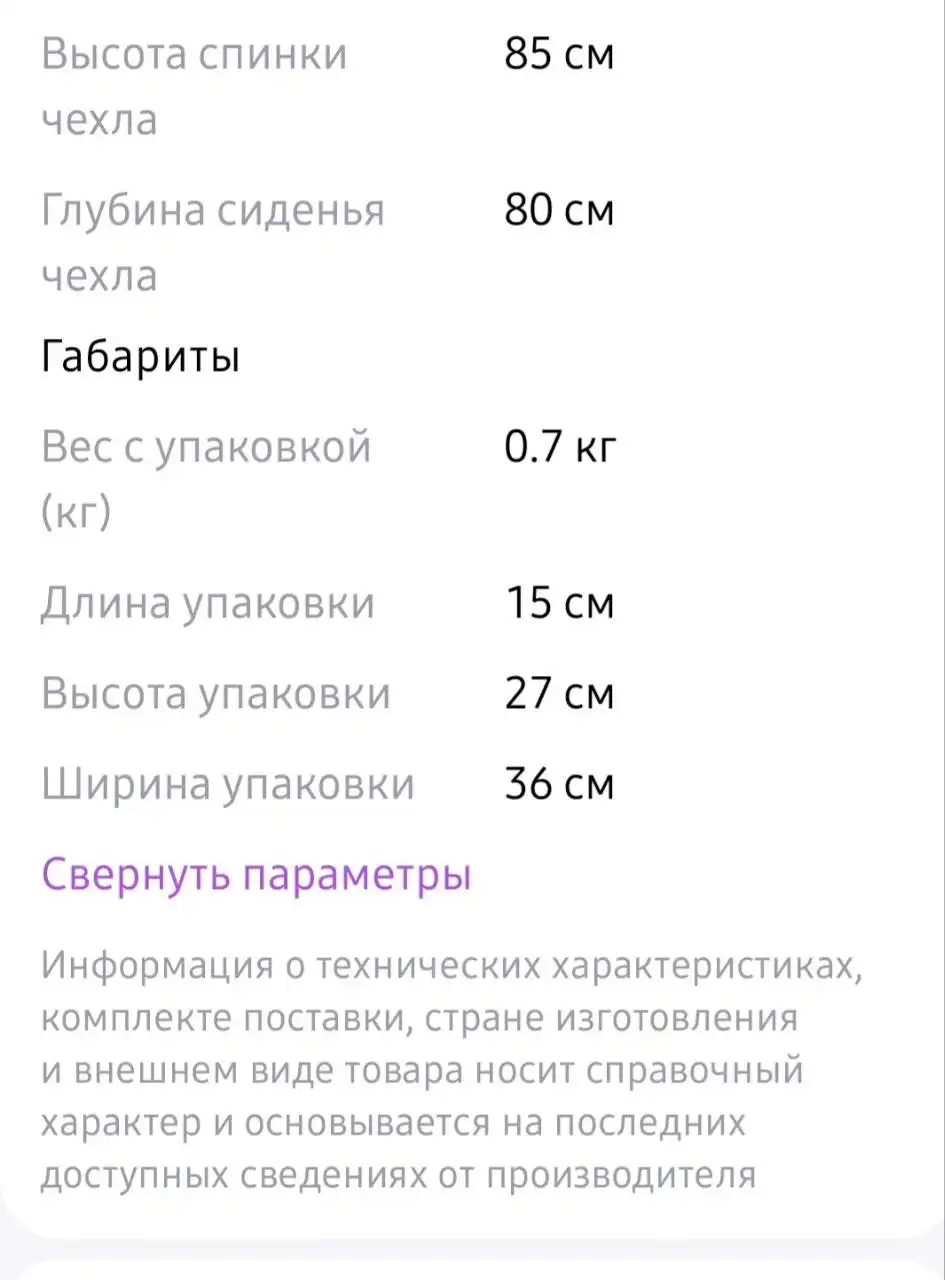Click the 15 см package length value
945x1280 pixels.
tap(560, 602)
